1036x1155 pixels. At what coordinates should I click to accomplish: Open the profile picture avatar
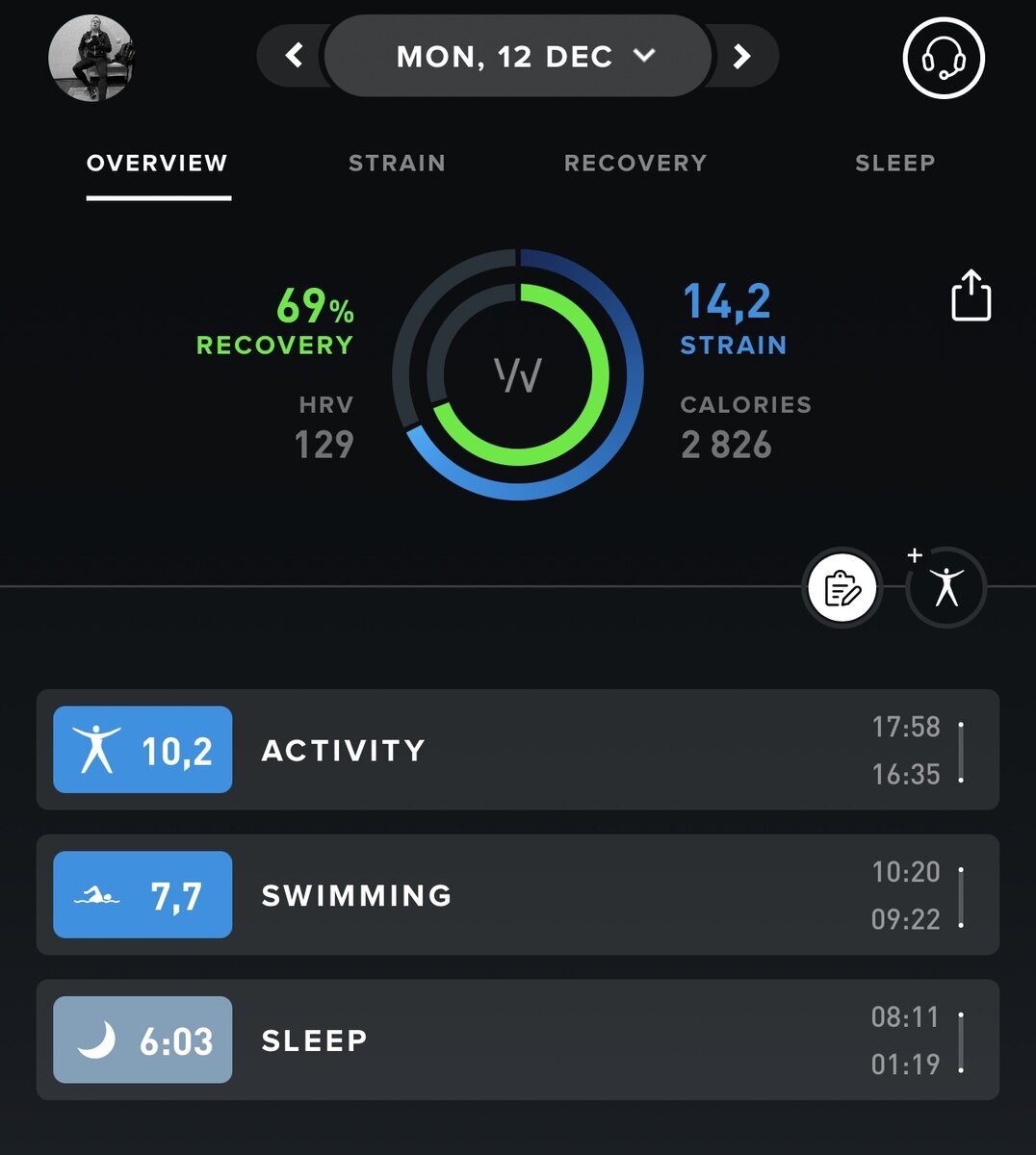91,58
